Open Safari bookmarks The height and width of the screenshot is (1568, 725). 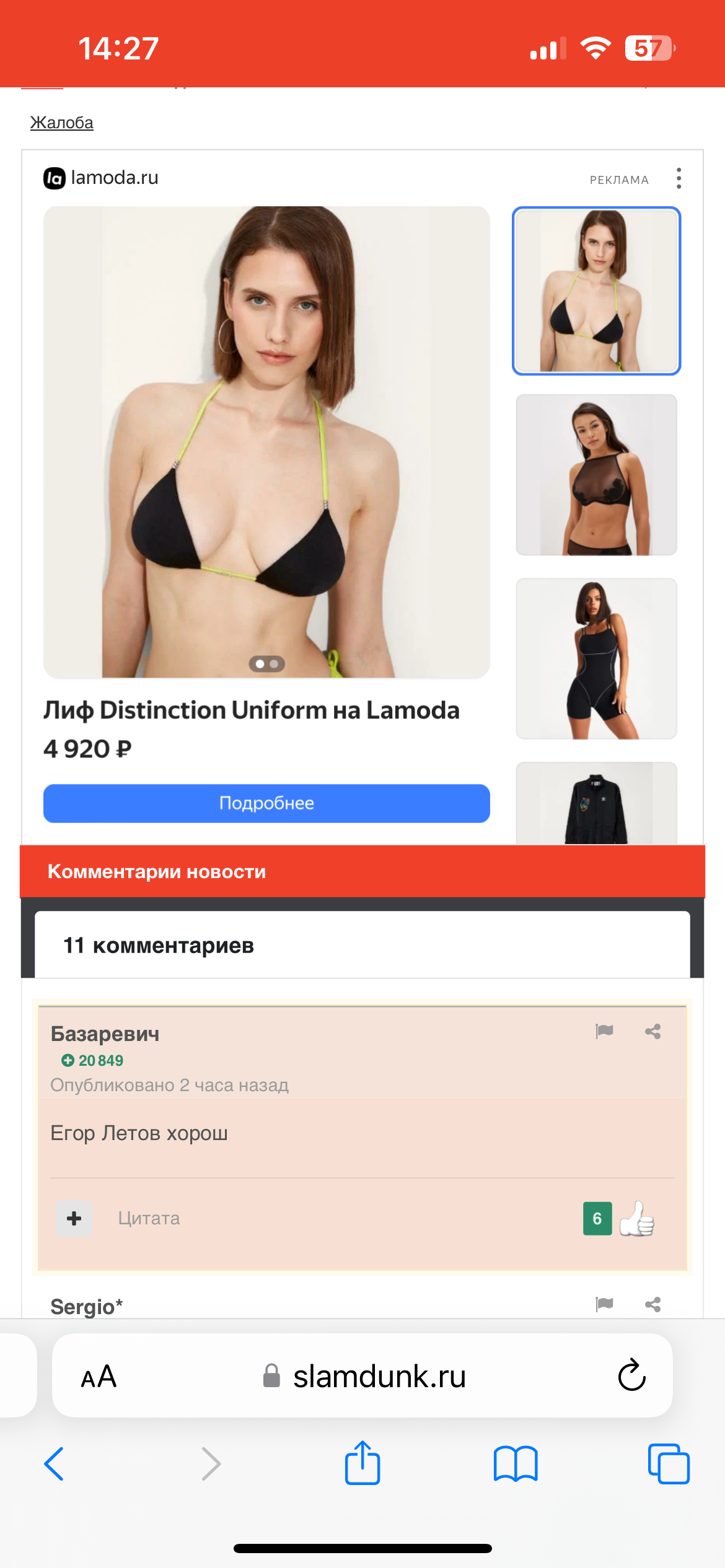[x=516, y=1464]
